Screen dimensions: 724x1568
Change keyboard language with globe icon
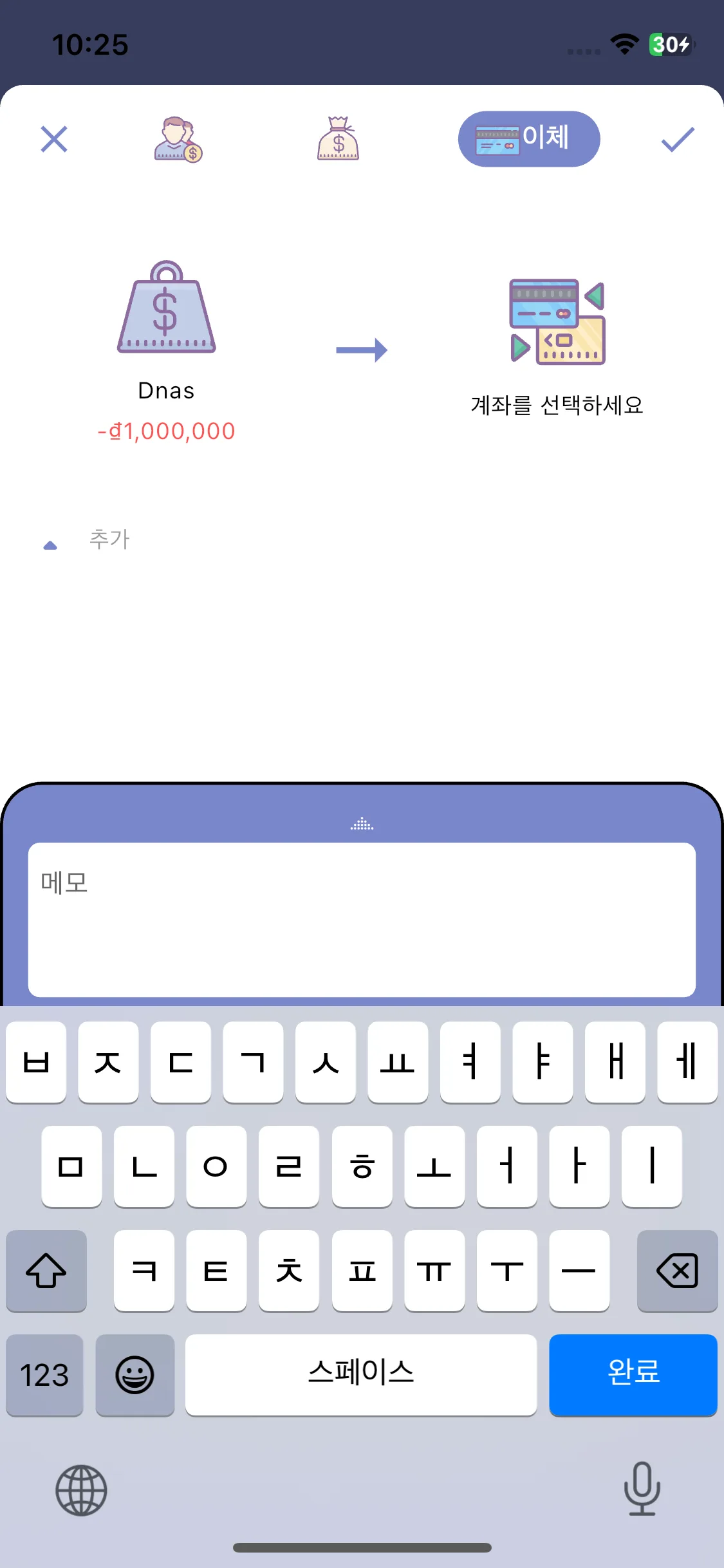[x=81, y=1490]
